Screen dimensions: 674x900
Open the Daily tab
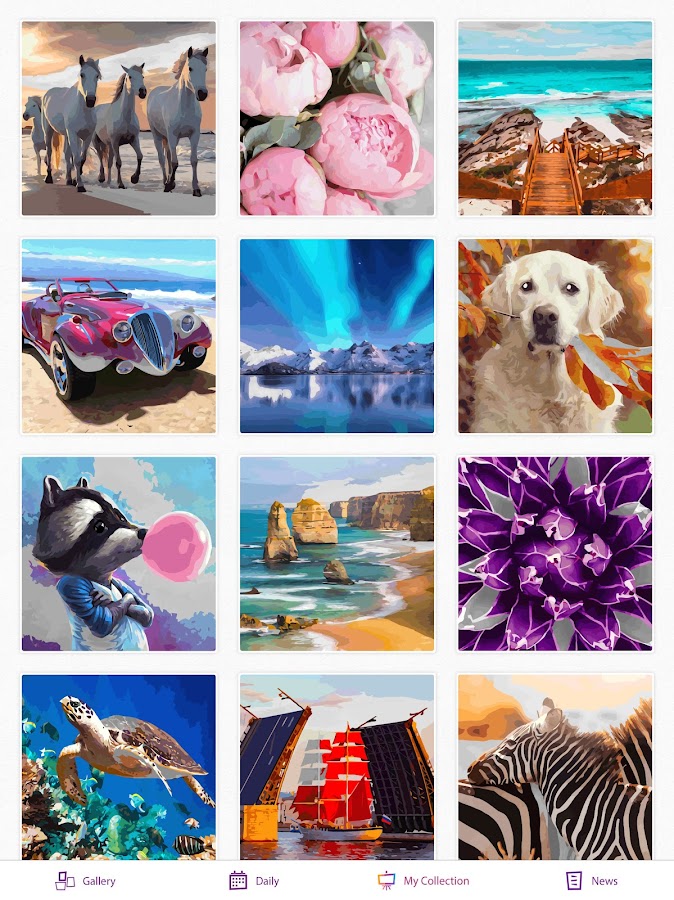pos(254,881)
